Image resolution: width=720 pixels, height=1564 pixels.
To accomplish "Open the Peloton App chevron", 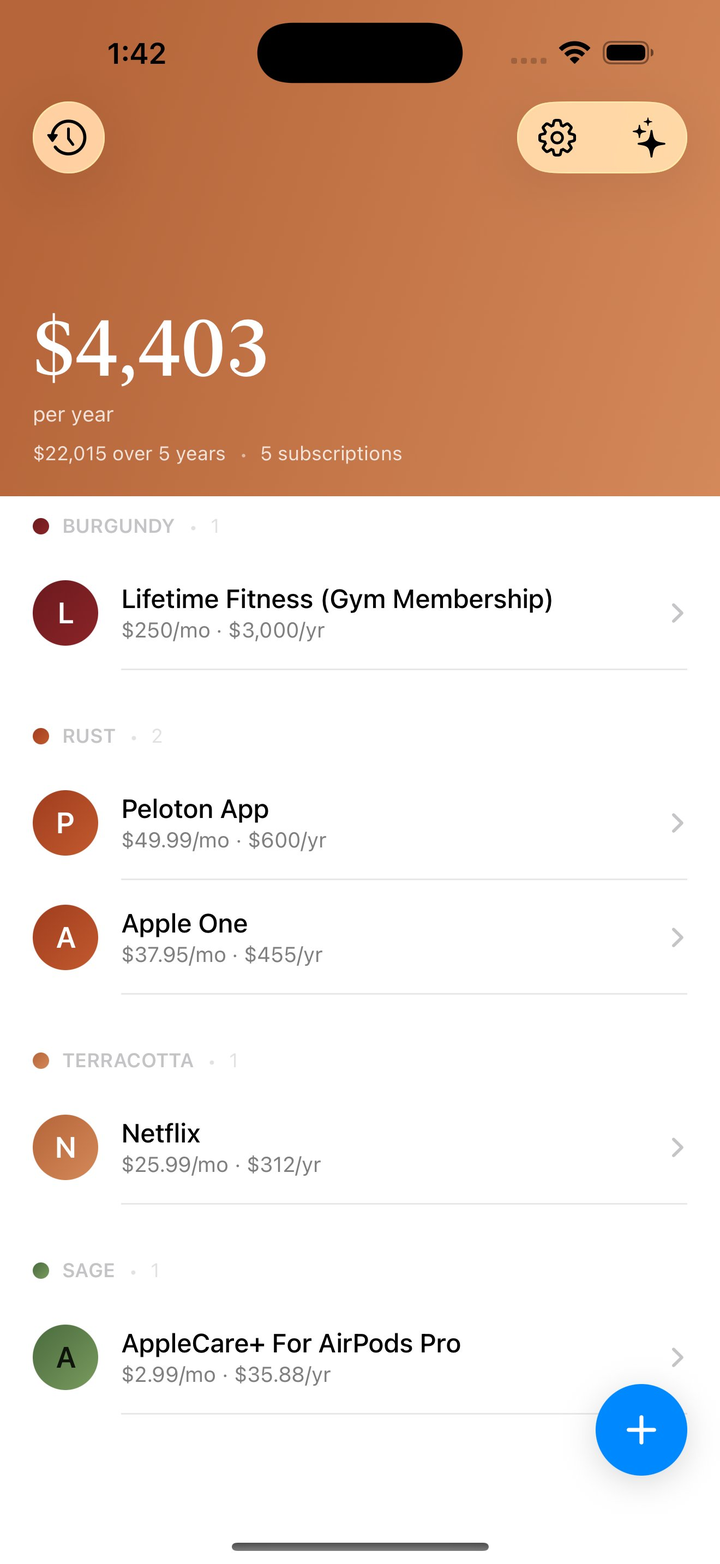I will (677, 822).
